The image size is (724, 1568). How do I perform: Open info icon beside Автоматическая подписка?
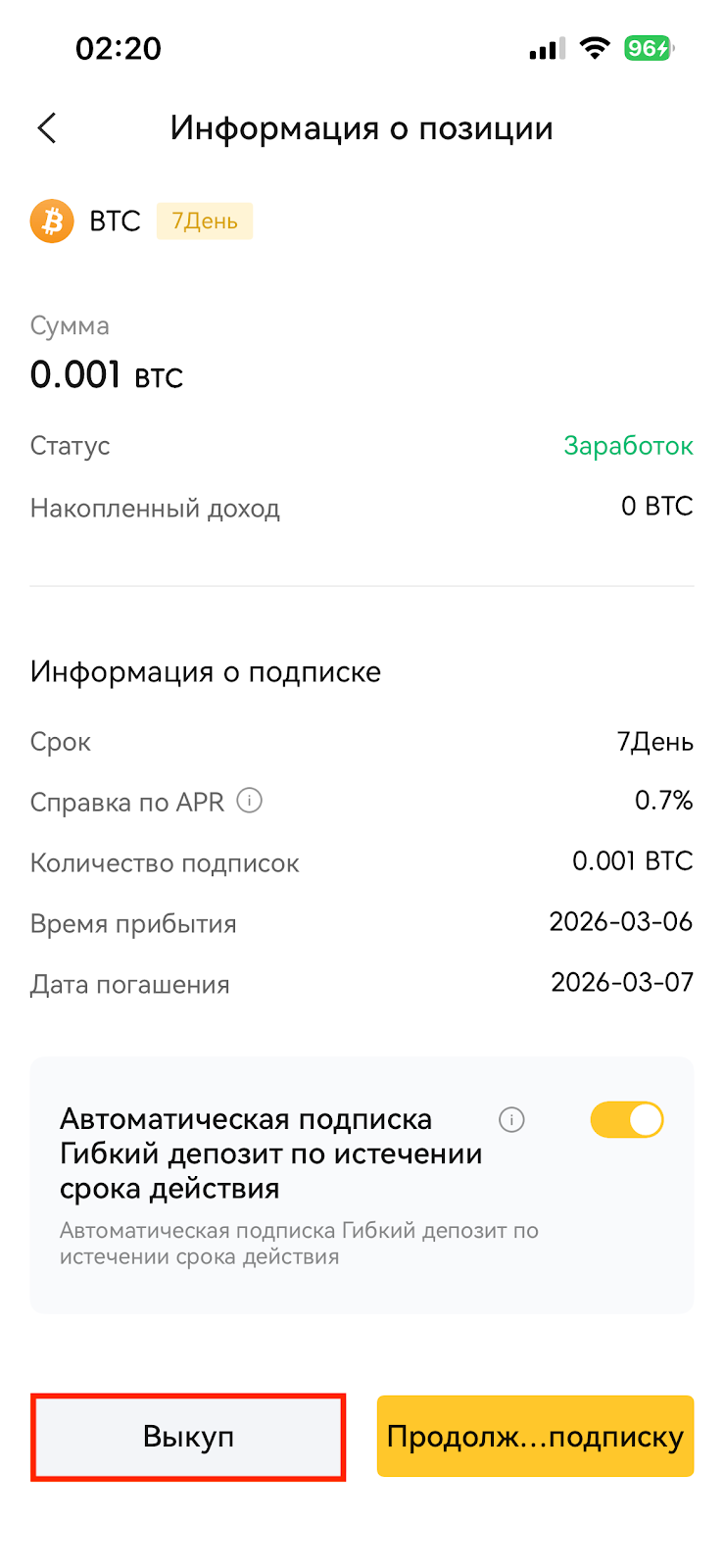(511, 1119)
